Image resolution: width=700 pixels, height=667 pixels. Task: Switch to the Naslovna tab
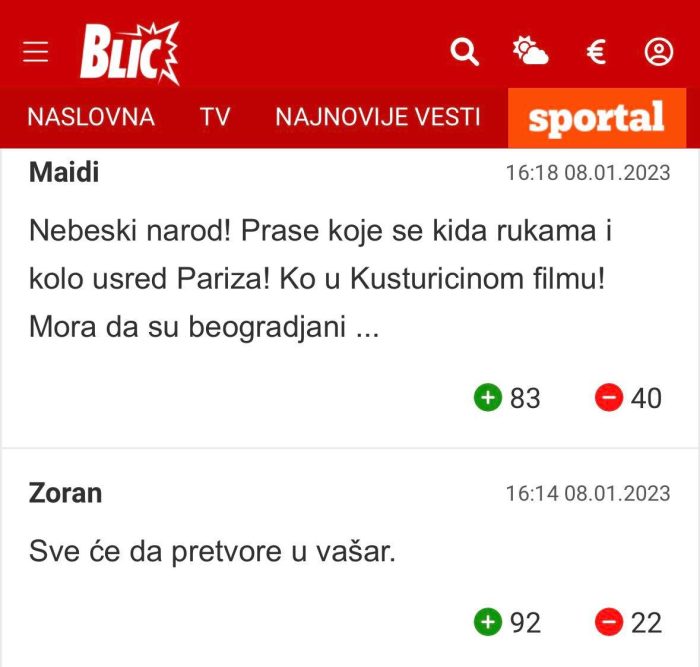pos(91,117)
